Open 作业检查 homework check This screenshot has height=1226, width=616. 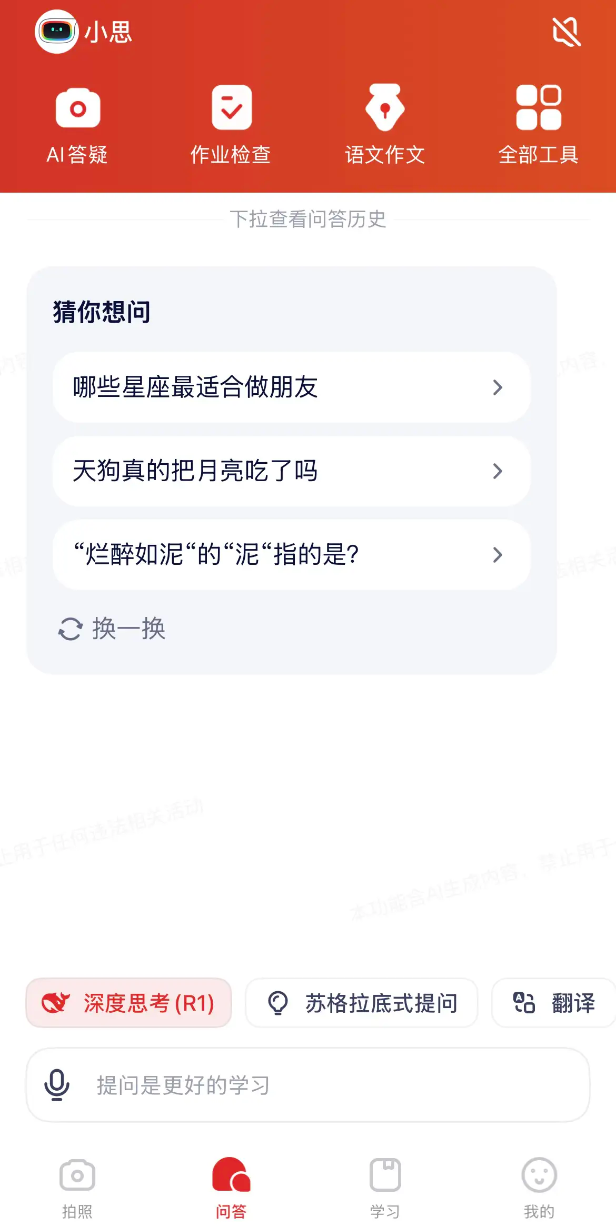pyautogui.click(x=231, y=124)
